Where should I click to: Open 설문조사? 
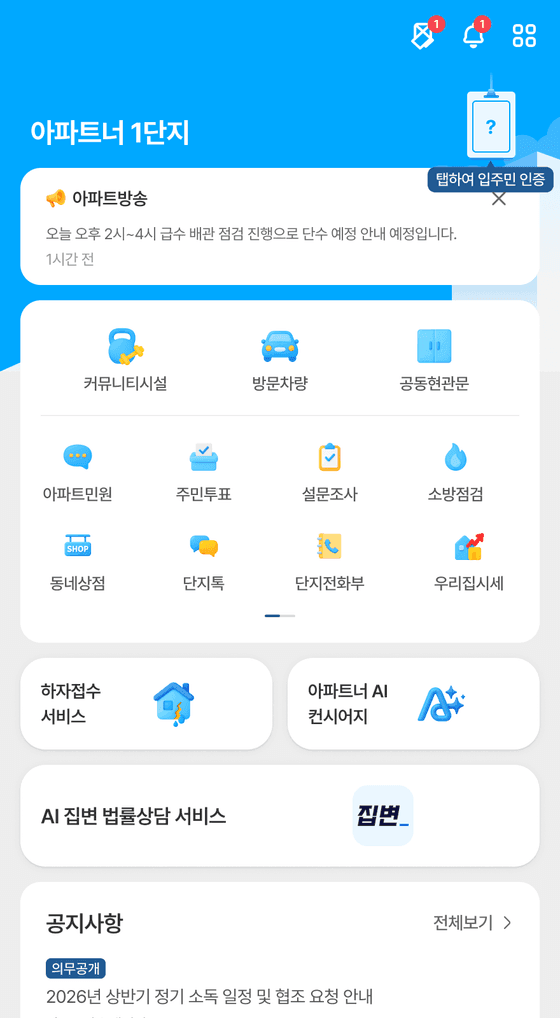click(330, 471)
